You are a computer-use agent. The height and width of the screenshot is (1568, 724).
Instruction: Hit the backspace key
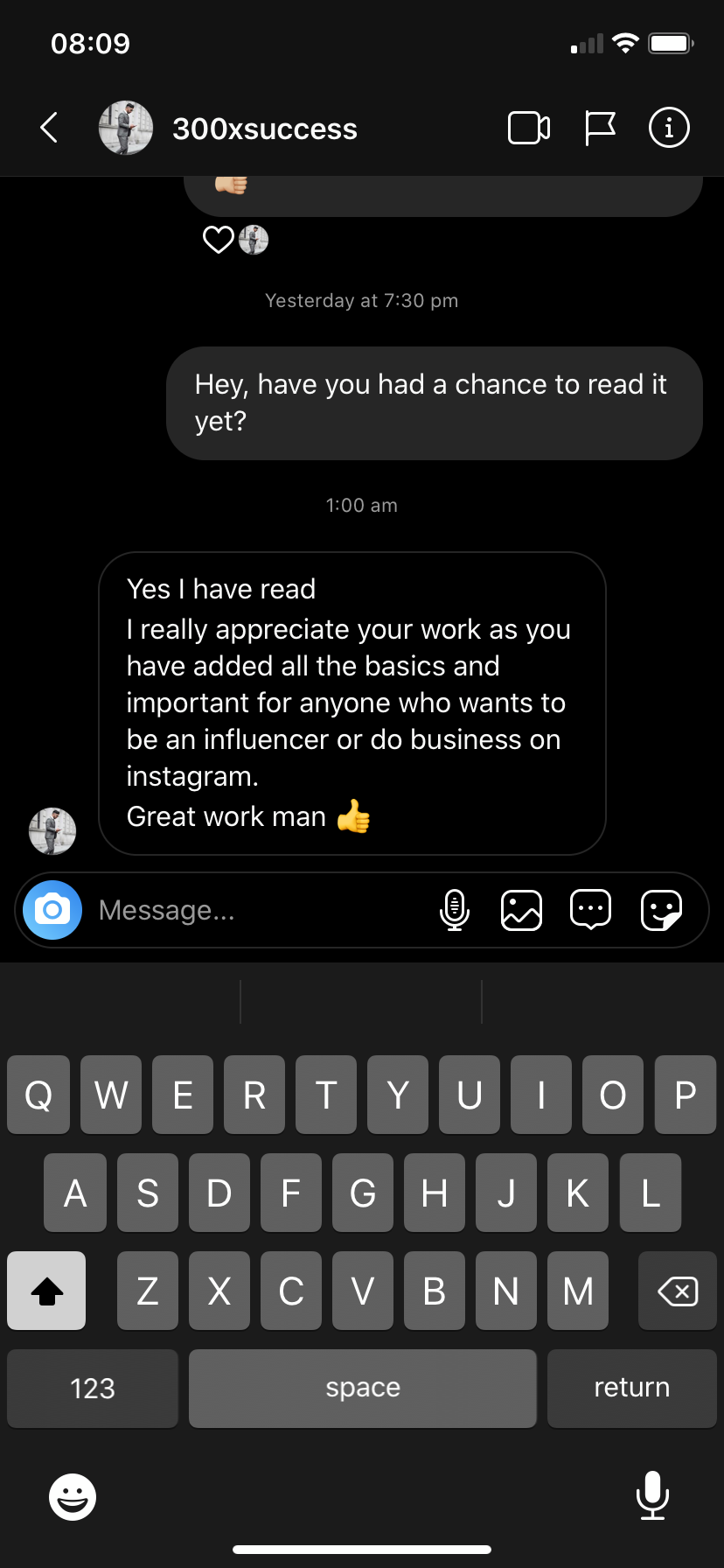[x=677, y=1291]
